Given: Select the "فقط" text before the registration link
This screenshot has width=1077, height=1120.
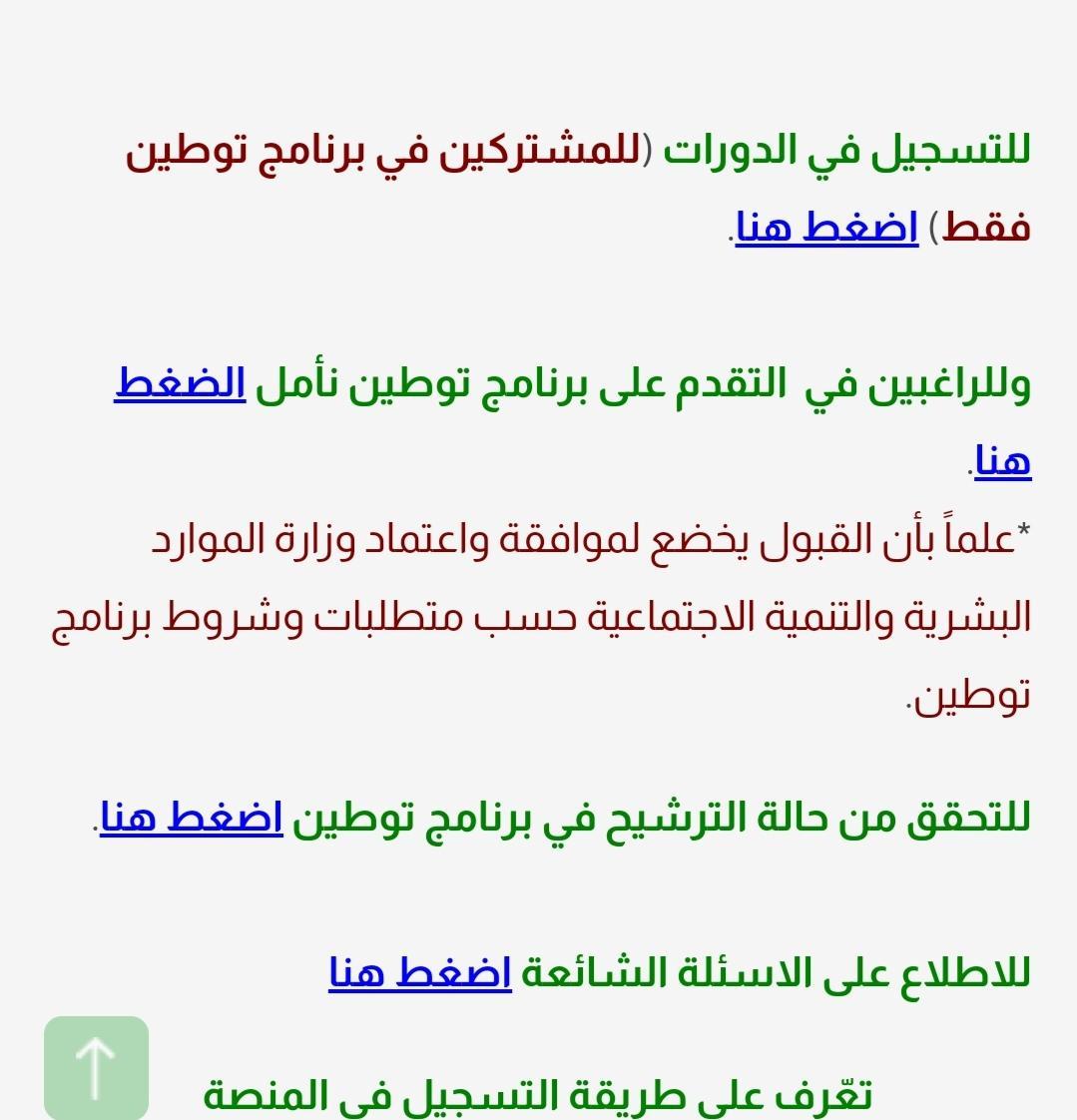Looking at the screenshot, I should coord(988,228).
